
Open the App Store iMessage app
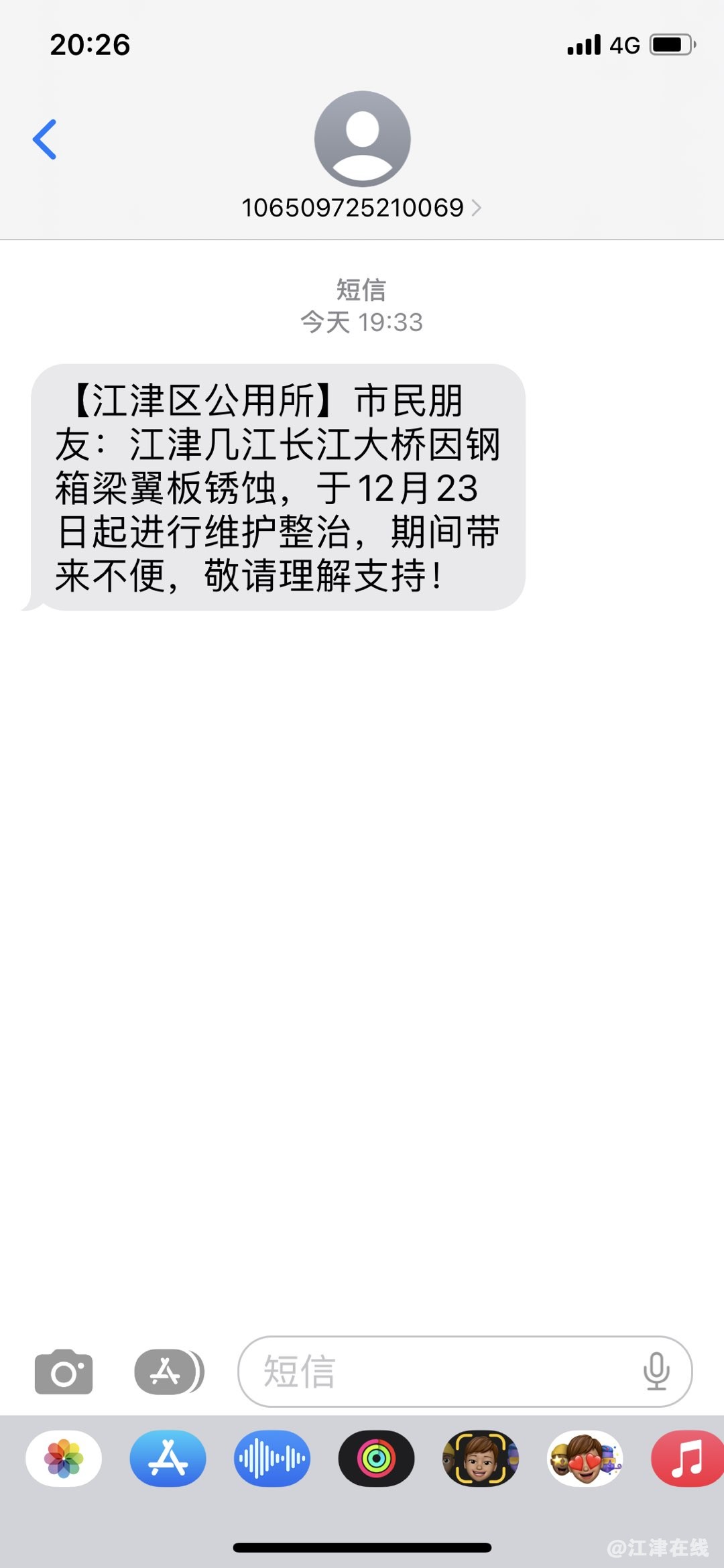coord(168,1458)
